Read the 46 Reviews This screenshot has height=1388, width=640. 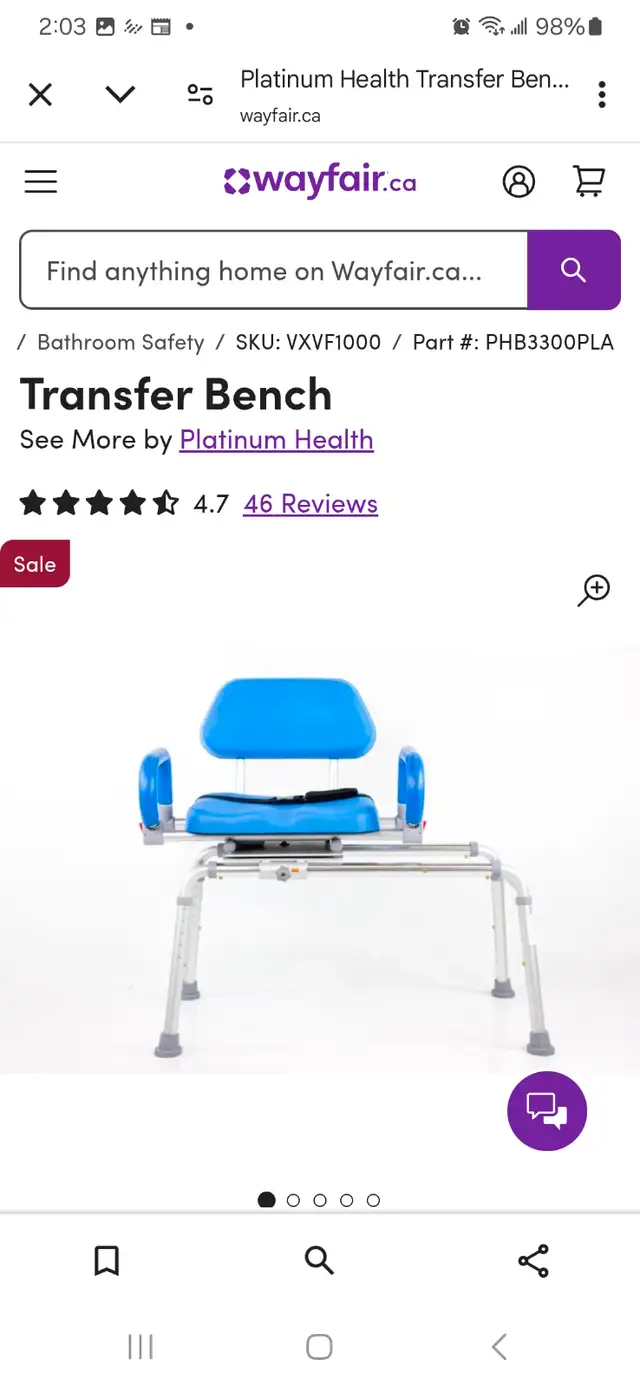tap(311, 504)
